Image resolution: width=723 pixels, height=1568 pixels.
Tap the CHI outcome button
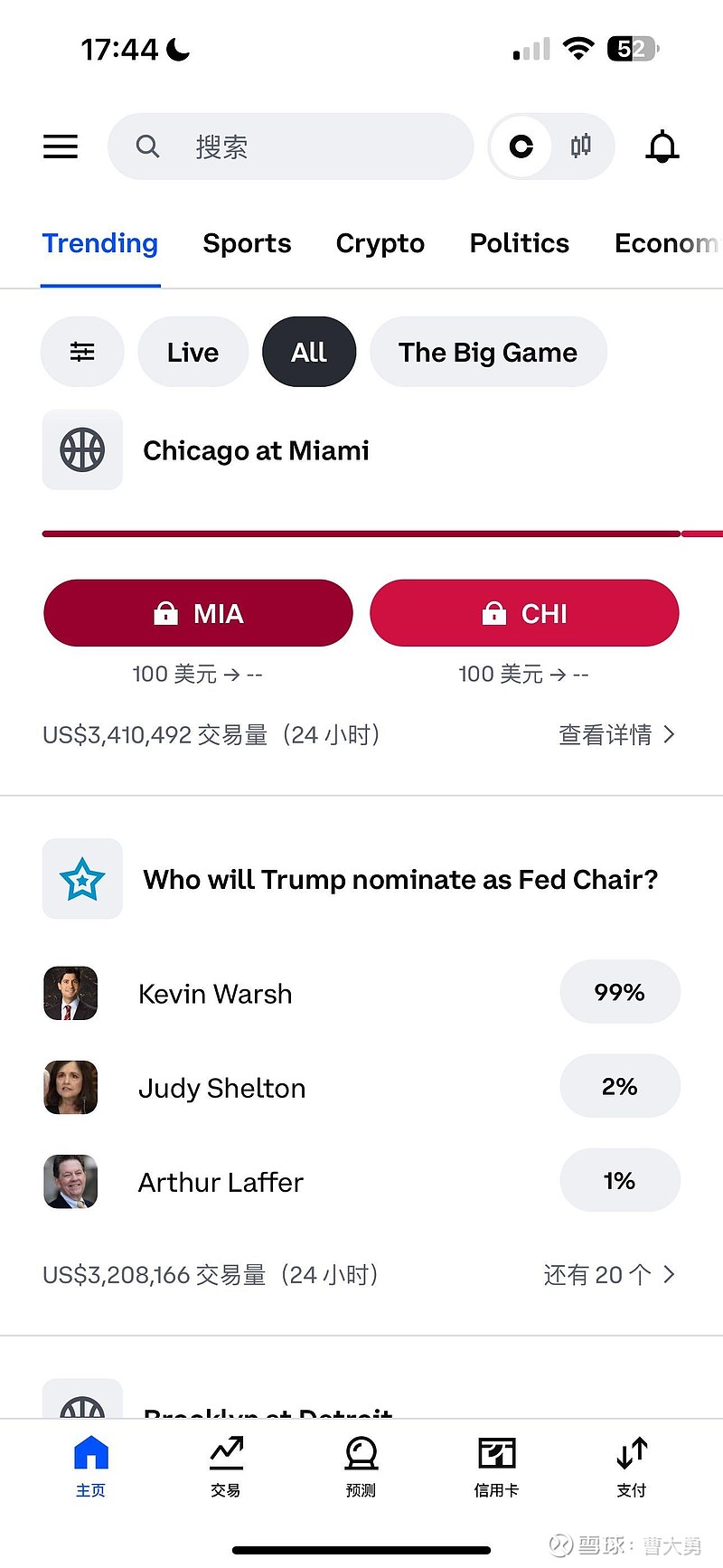point(524,613)
